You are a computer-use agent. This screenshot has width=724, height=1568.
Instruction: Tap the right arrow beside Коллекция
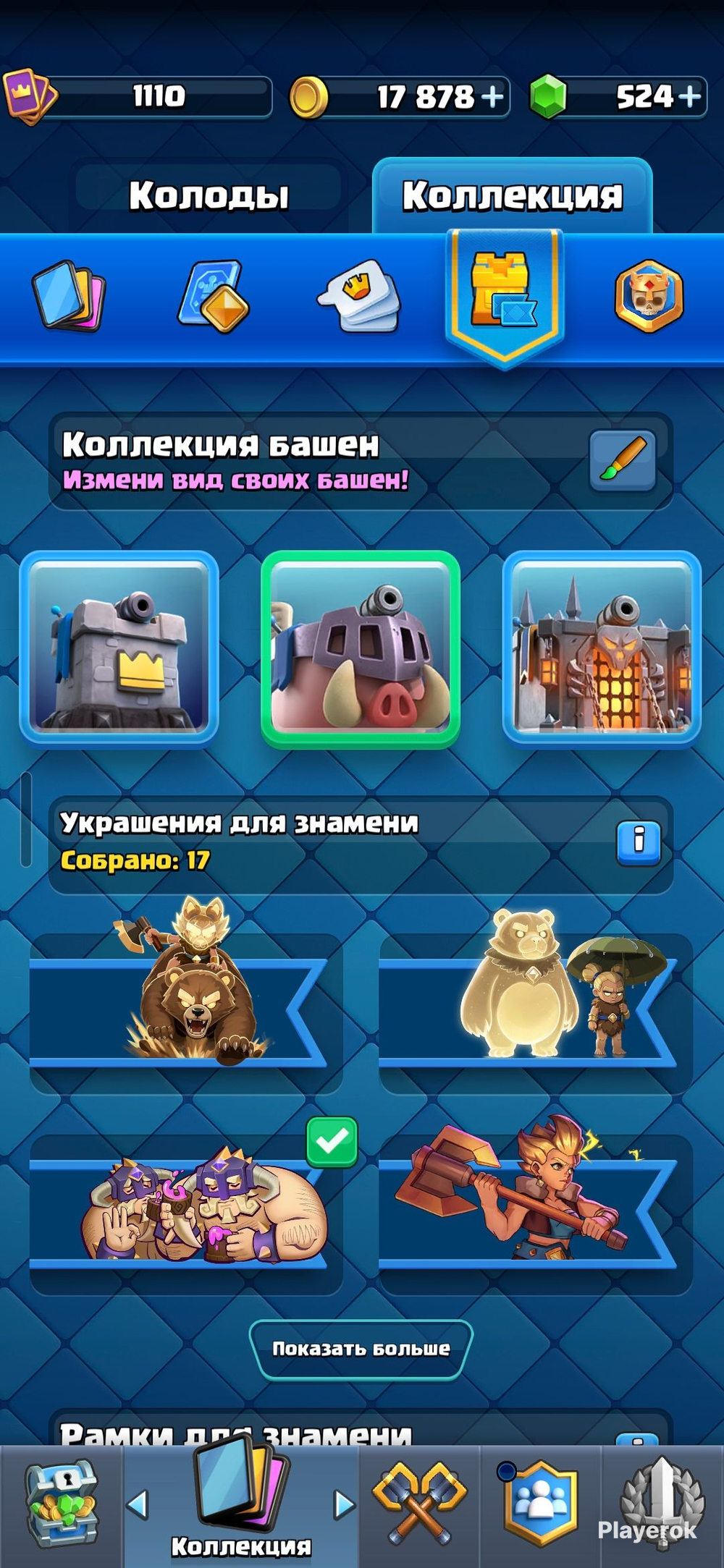(x=345, y=1504)
